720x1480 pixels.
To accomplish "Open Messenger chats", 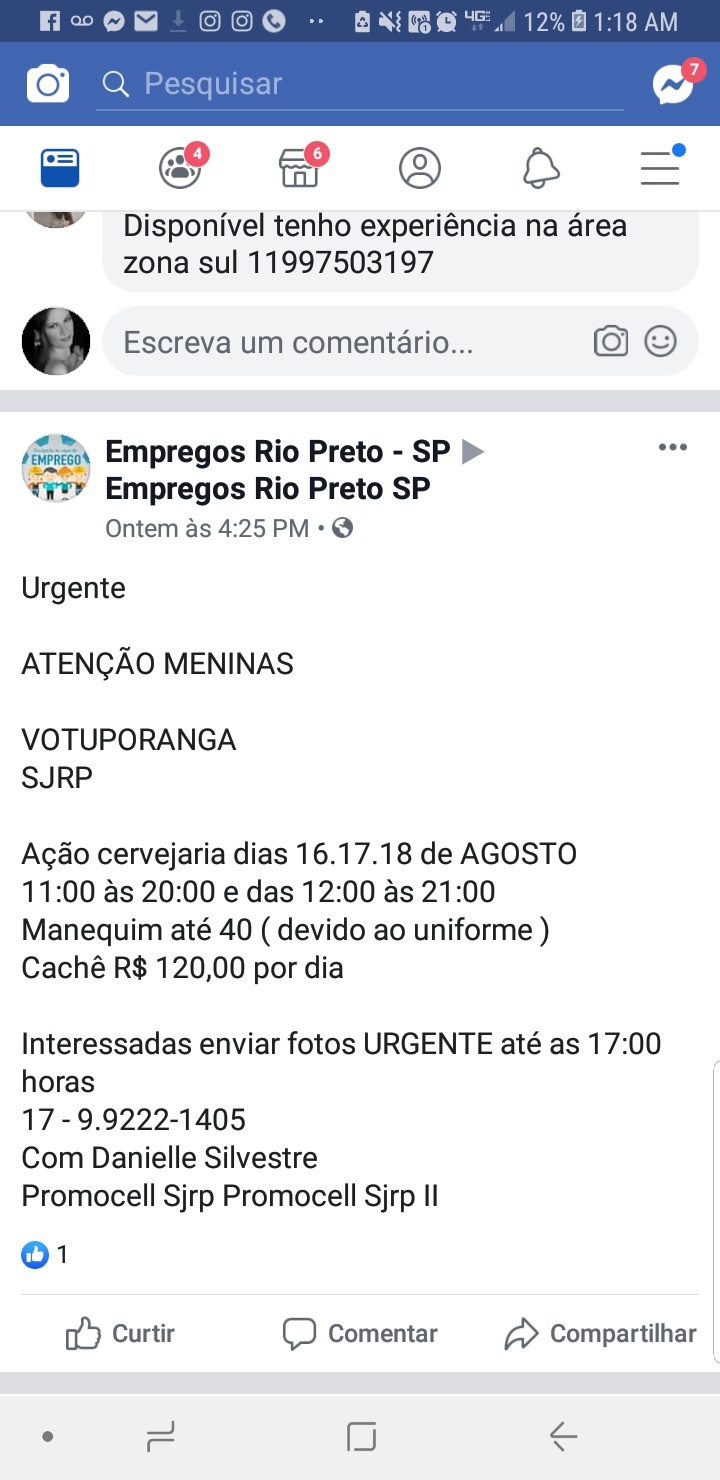I will point(674,84).
